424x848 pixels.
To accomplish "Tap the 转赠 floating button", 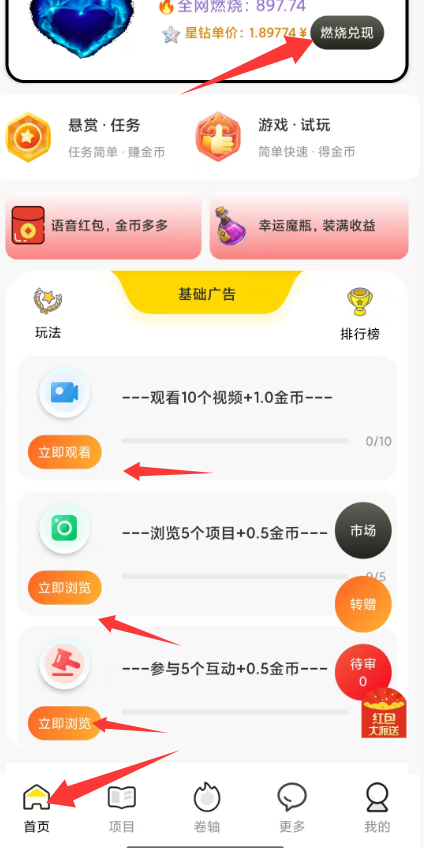I will pyautogui.click(x=363, y=605).
